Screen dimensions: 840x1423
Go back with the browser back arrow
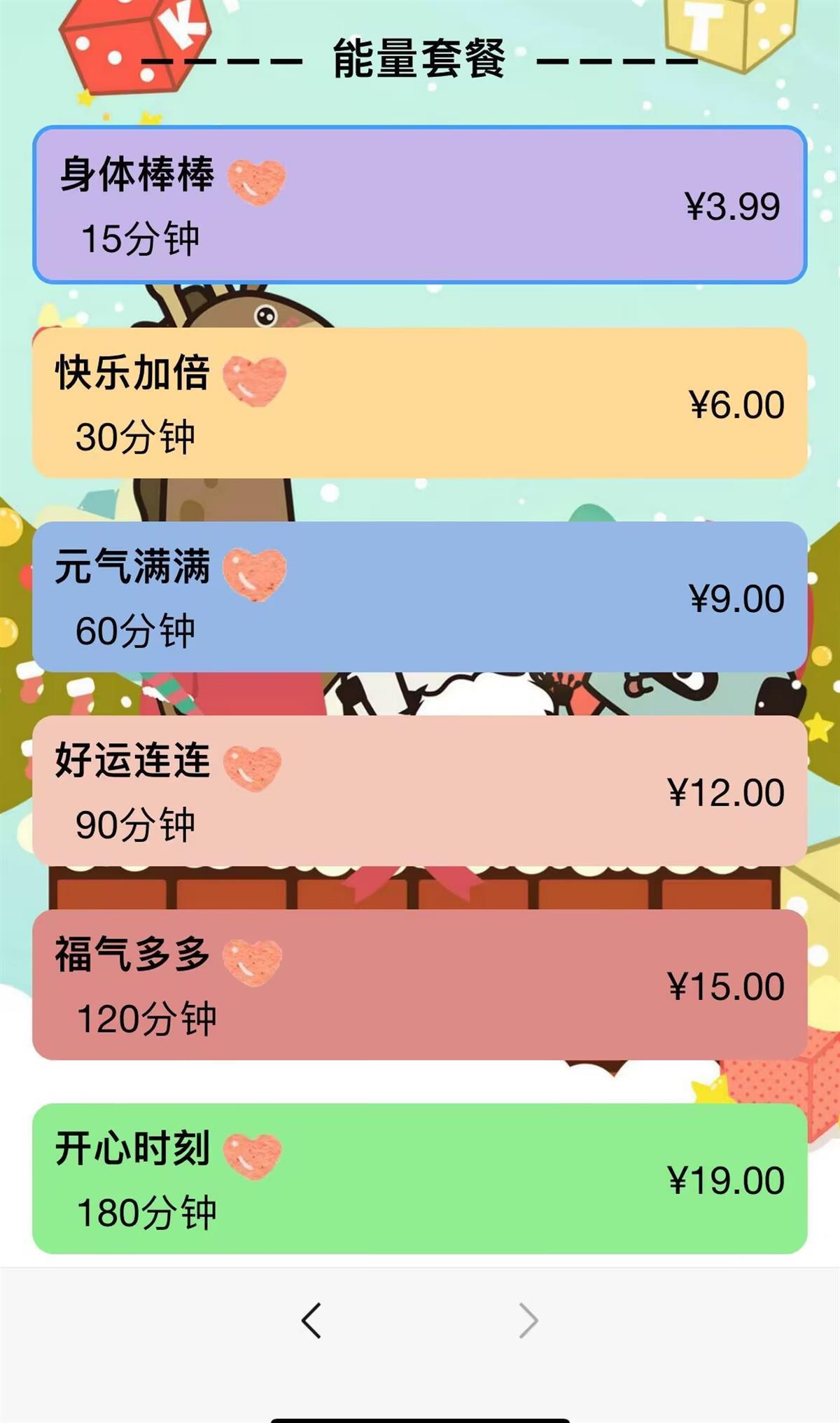[x=311, y=1321]
